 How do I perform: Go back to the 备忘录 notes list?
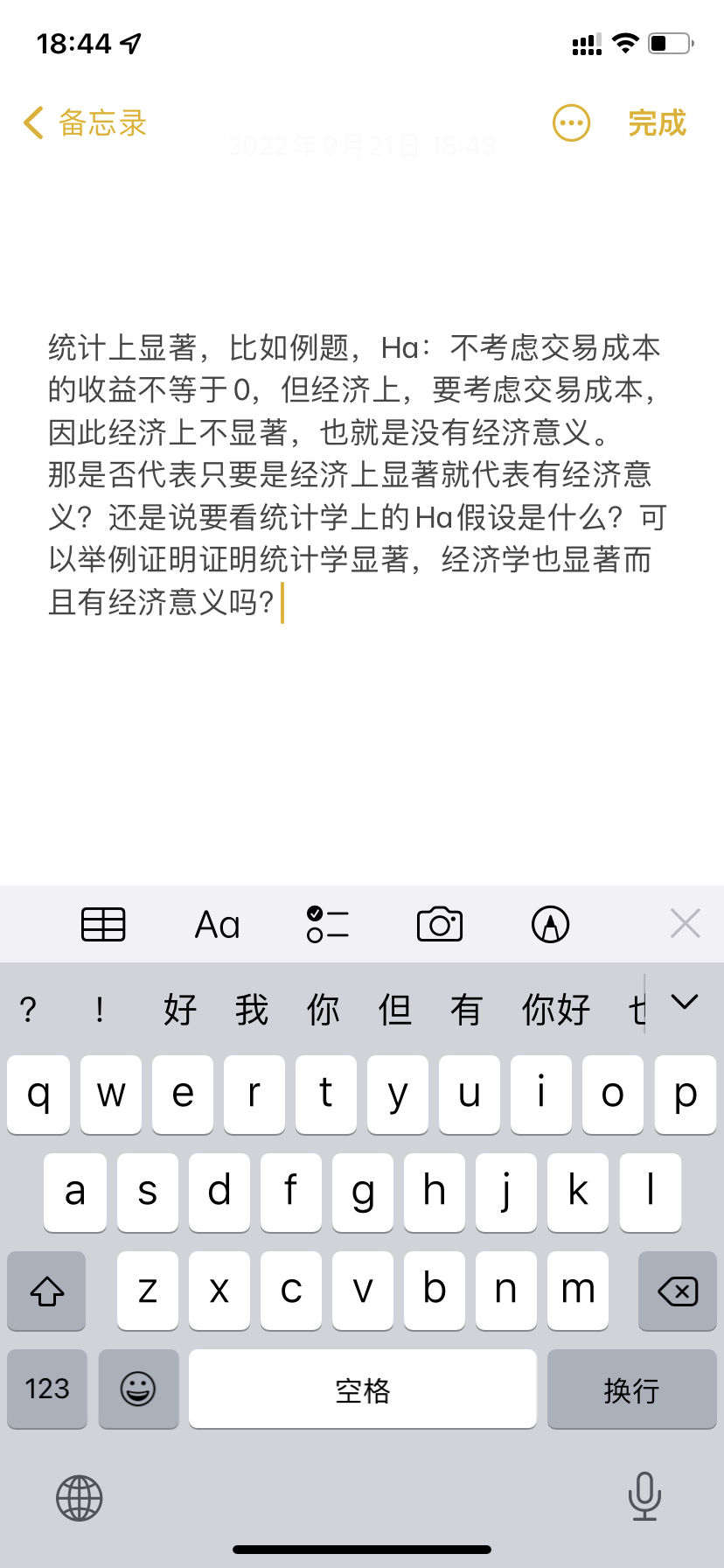pos(85,123)
